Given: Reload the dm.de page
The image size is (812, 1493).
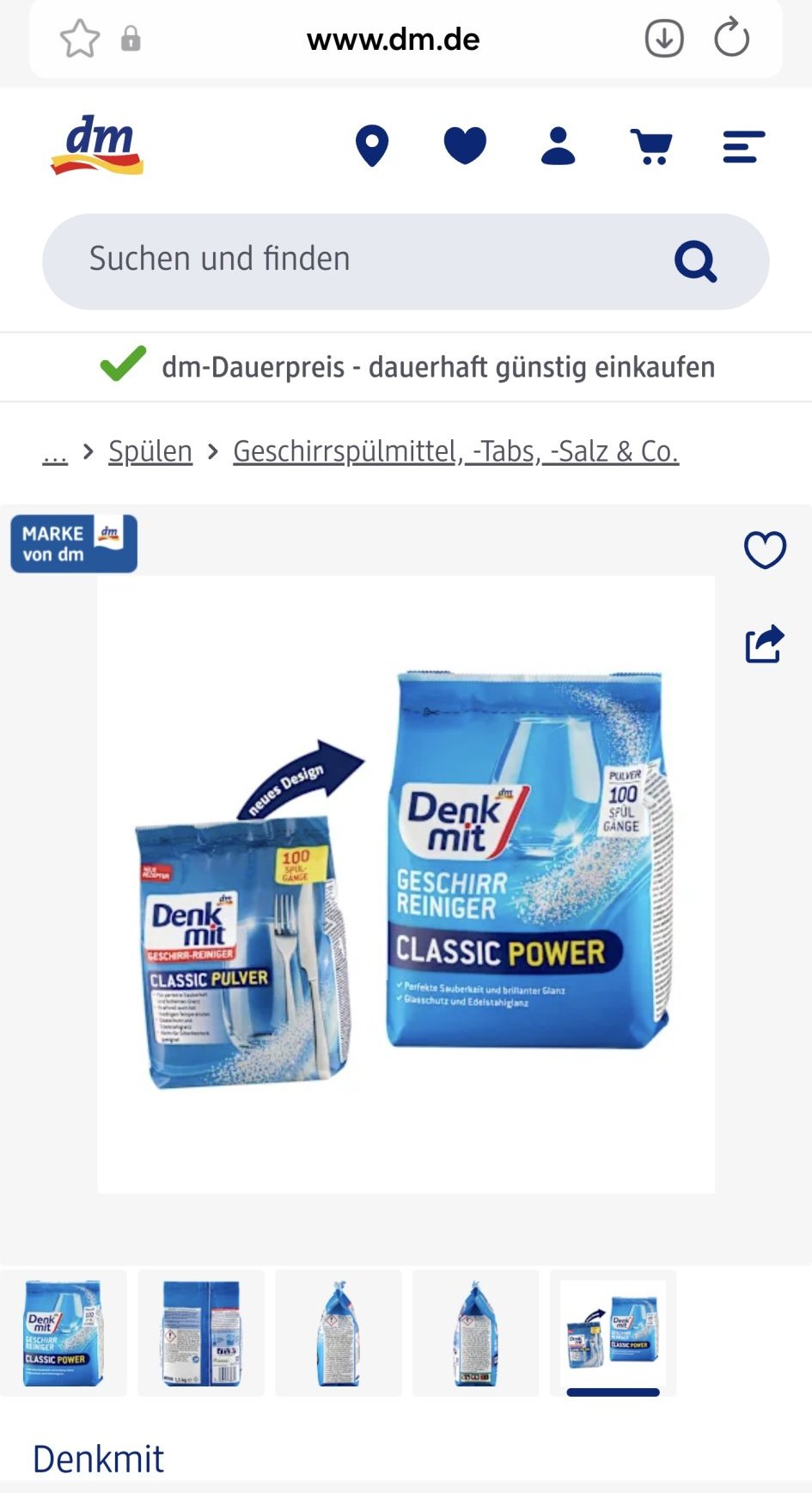Looking at the screenshot, I should (x=731, y=40).
